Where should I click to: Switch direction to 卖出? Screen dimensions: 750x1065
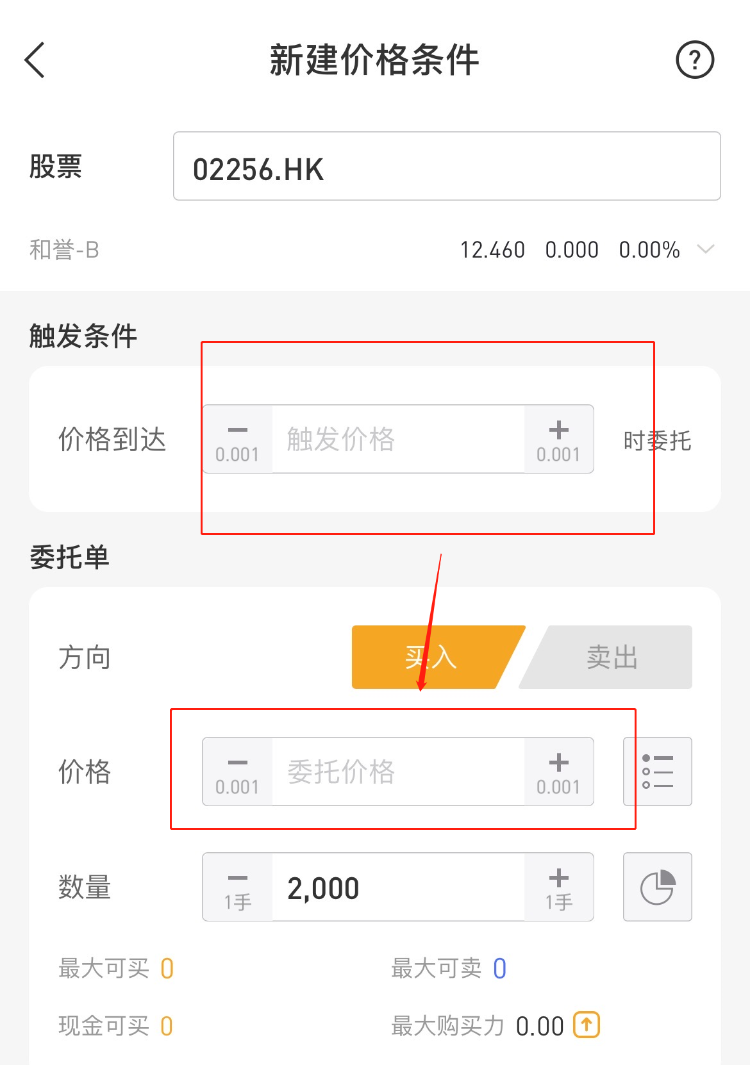click(x=611, y=657)
